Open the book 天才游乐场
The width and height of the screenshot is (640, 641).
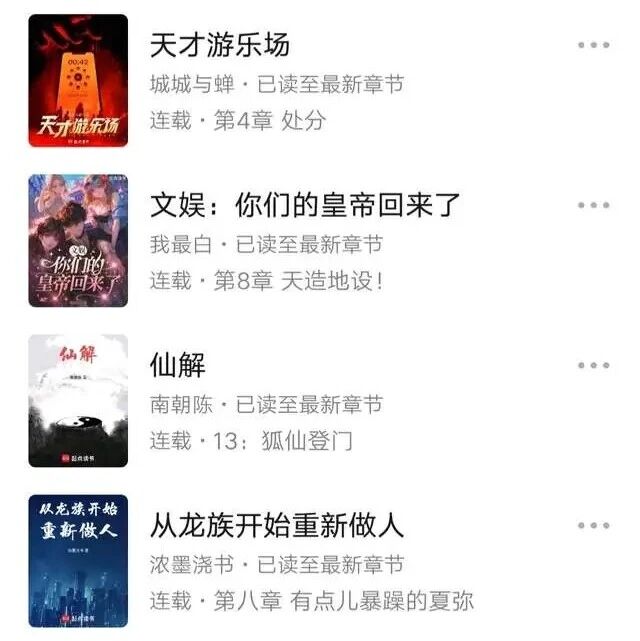[x=219, y=45]
